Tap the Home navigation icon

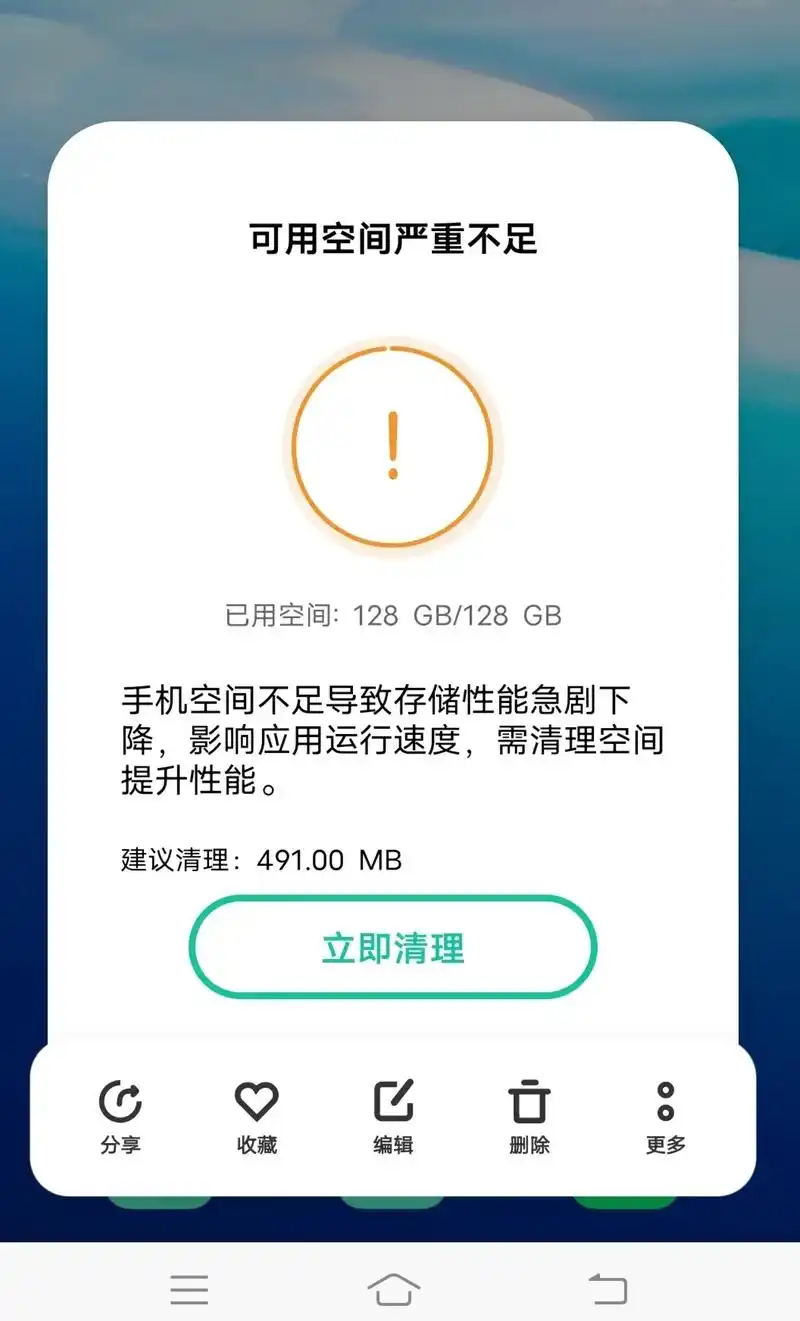[x=393, y=1289]
